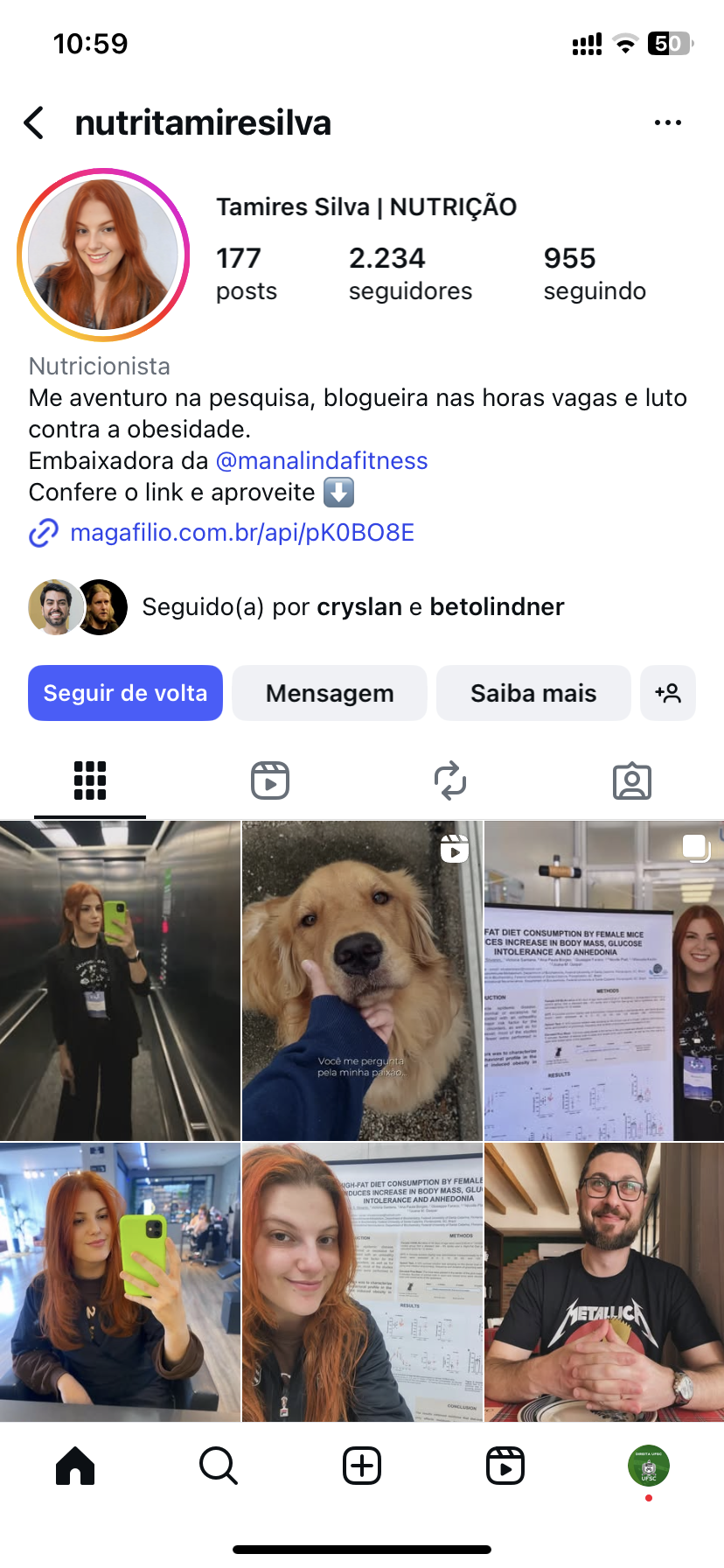The height and width of the screenshot is (1568, 724).
Task: Open the three-dot options menu
Action: click(668, 123)
